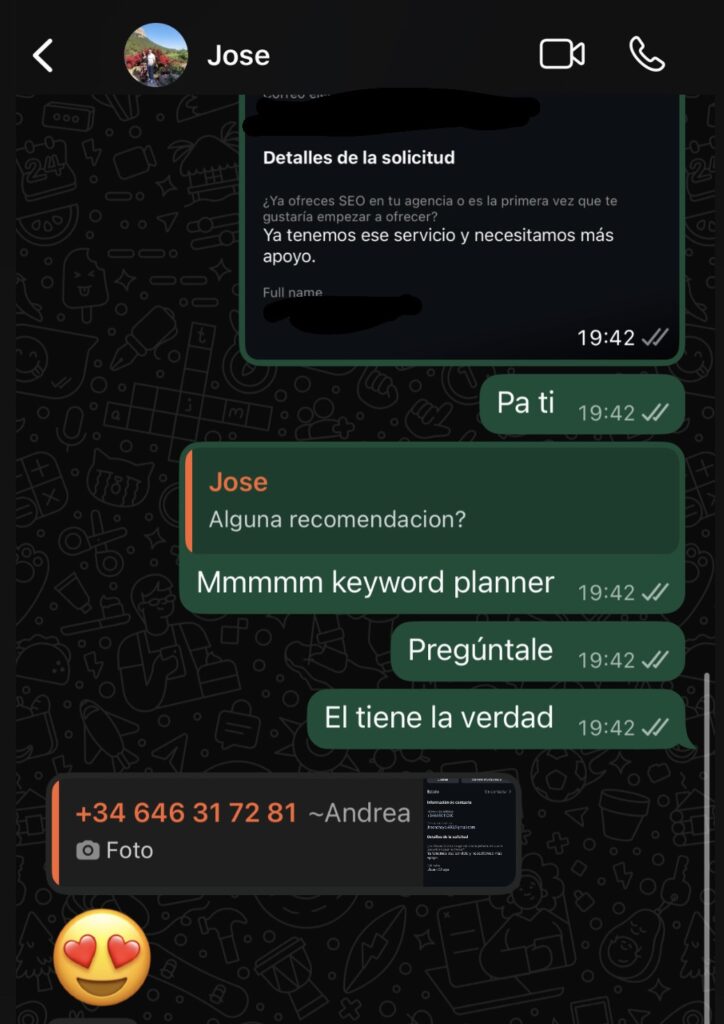The image size is (724, 1024).
Task: Start a voice call with Jose
Action: [647, 54]
